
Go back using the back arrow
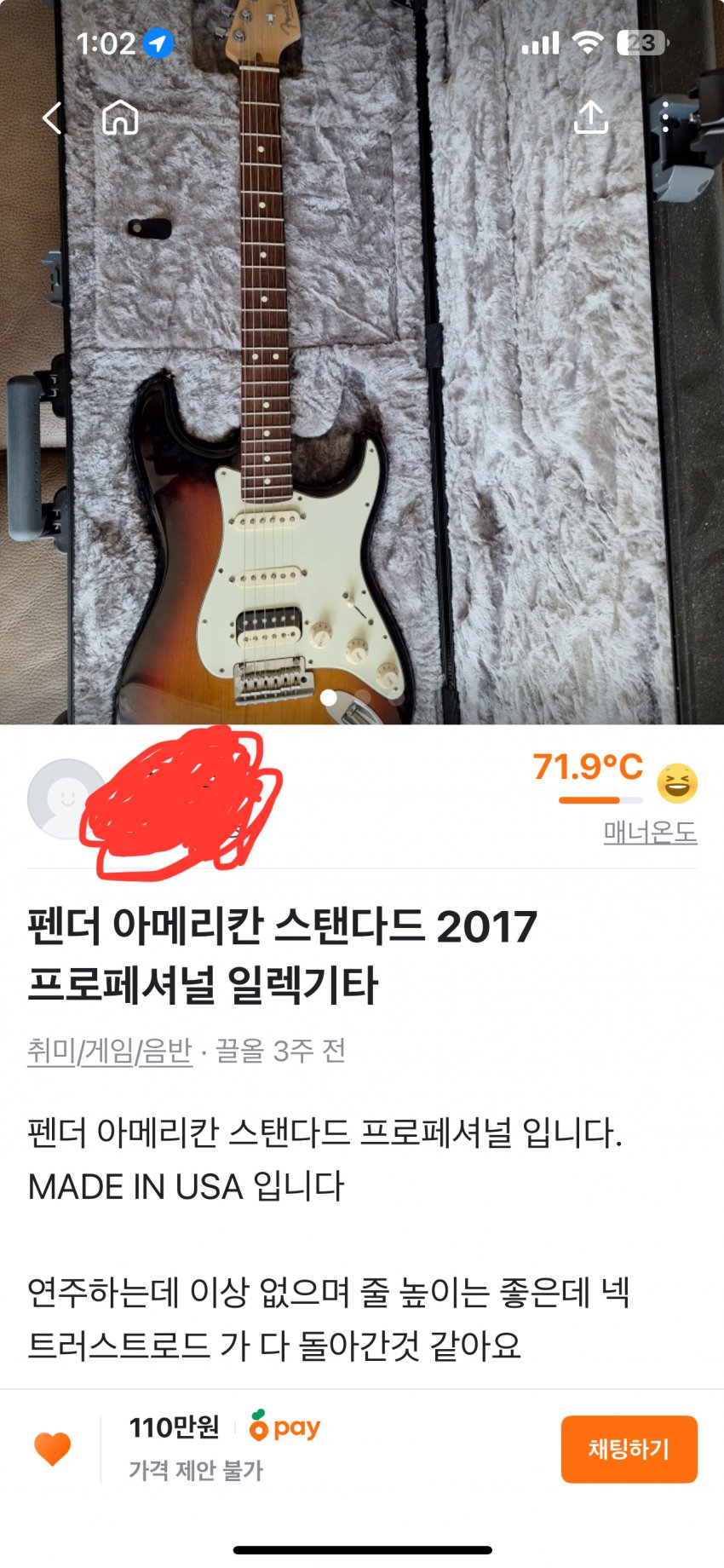pos(53,118)
